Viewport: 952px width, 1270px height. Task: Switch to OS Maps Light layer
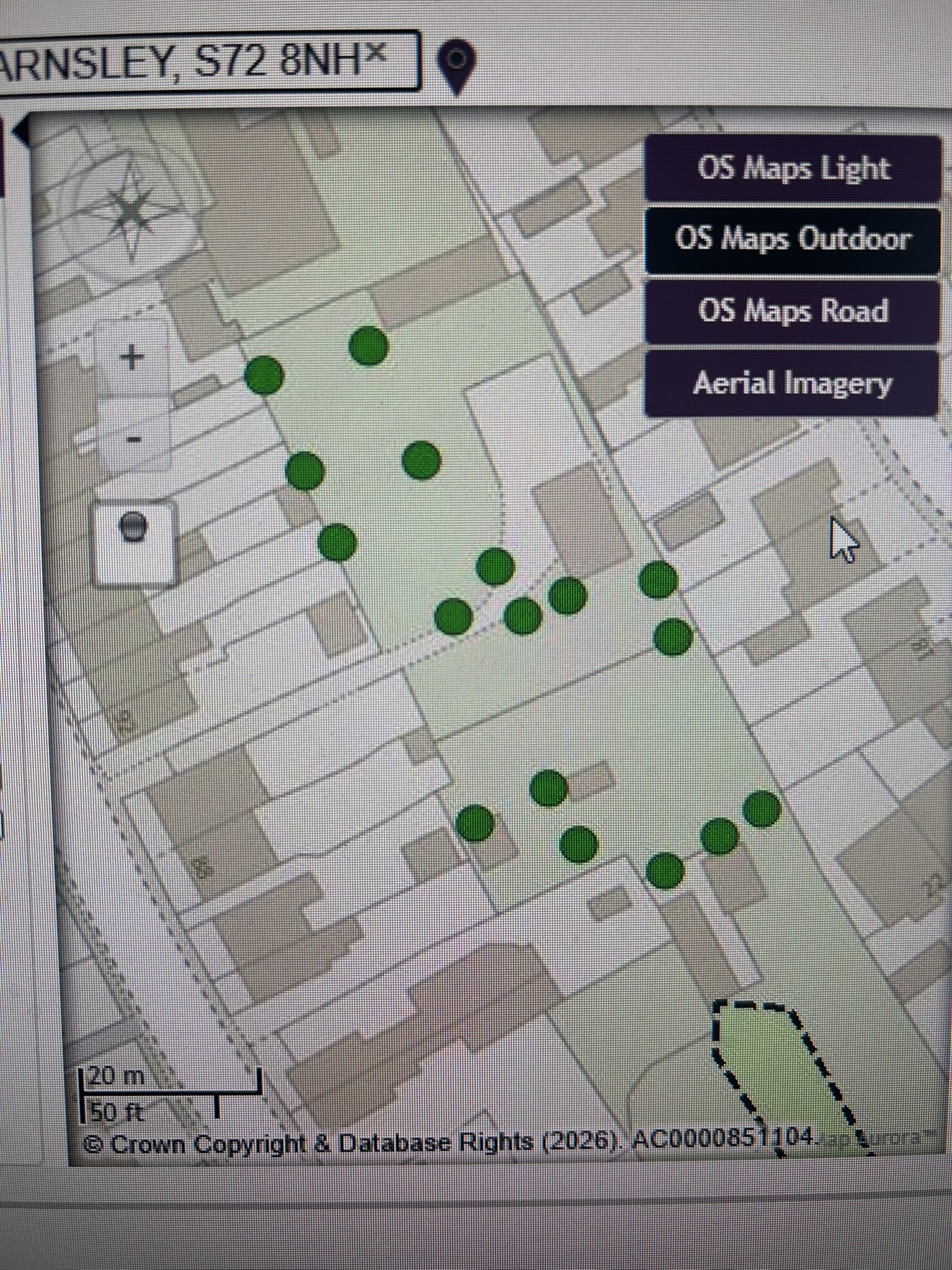click(793, 168)
